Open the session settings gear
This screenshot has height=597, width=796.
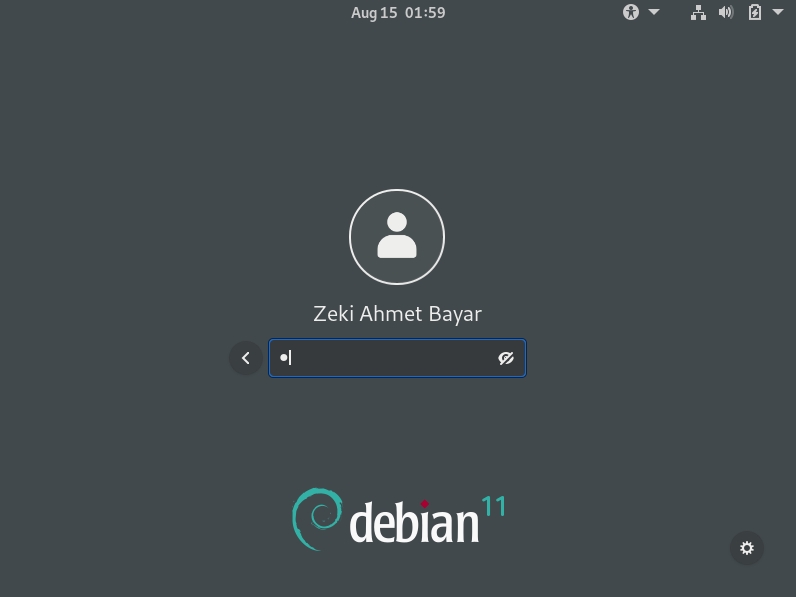(x=747, y=548)
